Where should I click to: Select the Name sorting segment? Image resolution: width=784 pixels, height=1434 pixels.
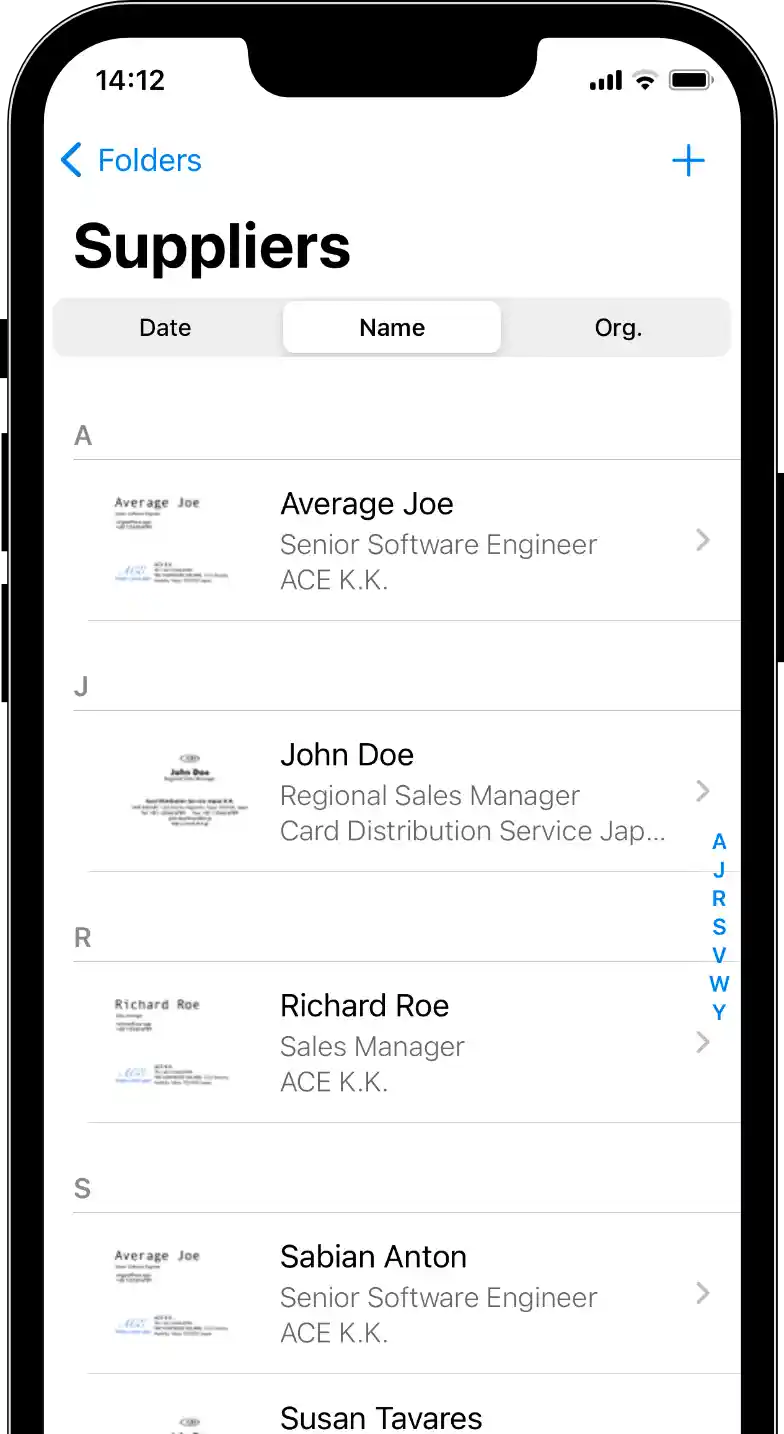392,328
